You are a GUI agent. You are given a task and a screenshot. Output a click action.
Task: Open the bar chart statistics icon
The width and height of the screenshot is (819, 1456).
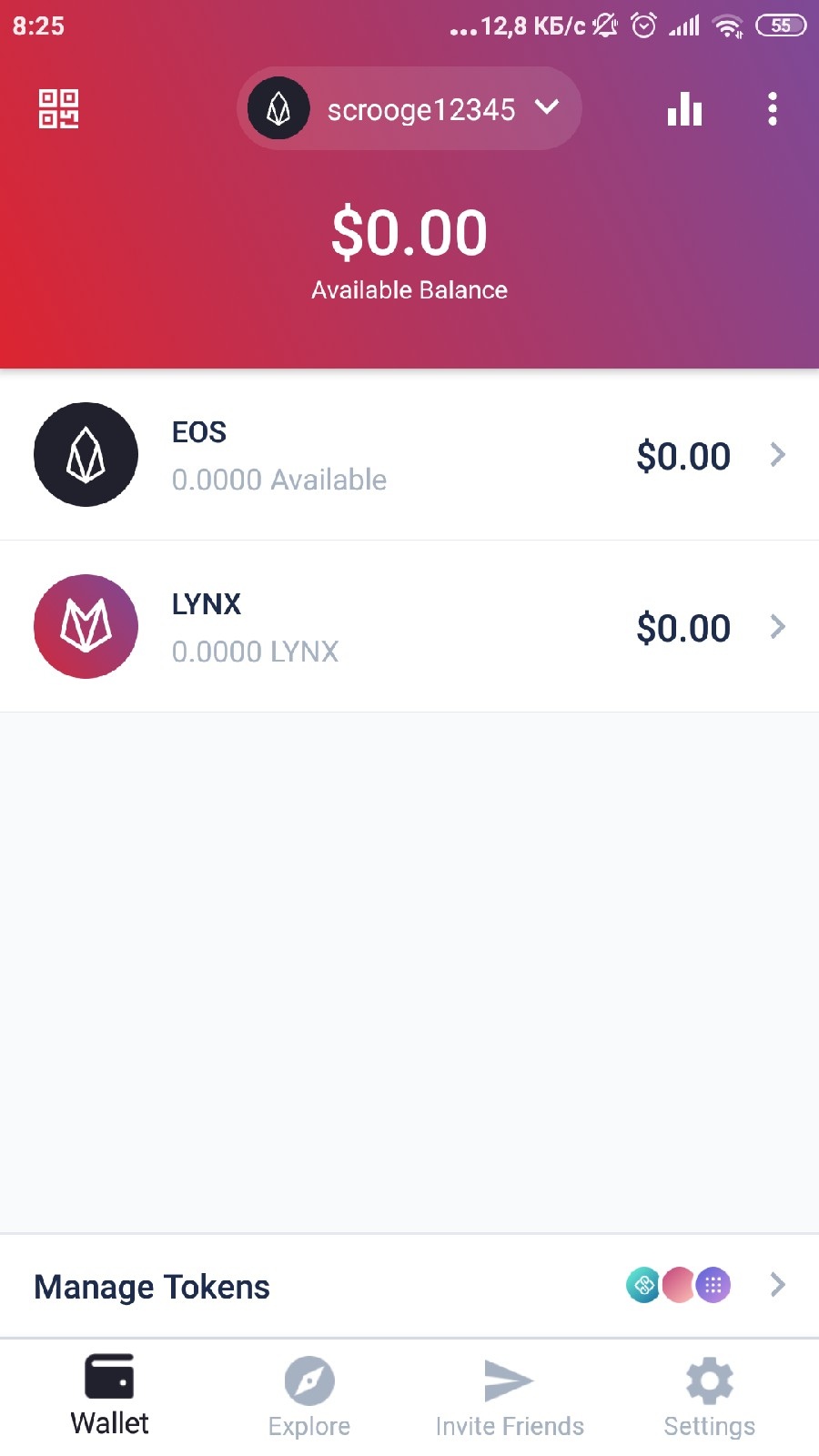pos(684,109)
